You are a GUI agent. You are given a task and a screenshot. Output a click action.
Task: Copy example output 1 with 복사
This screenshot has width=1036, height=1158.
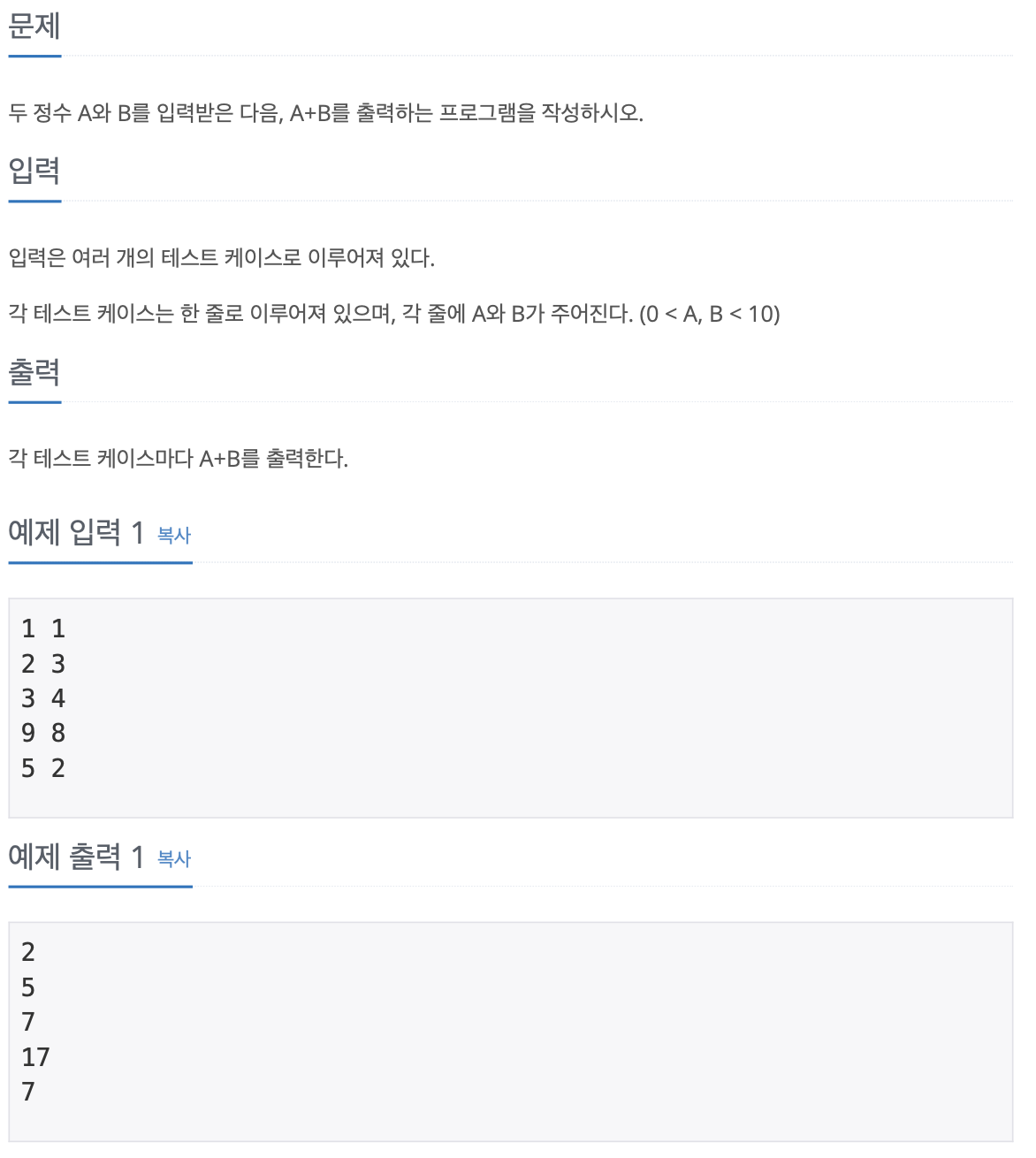pos(174,858)
